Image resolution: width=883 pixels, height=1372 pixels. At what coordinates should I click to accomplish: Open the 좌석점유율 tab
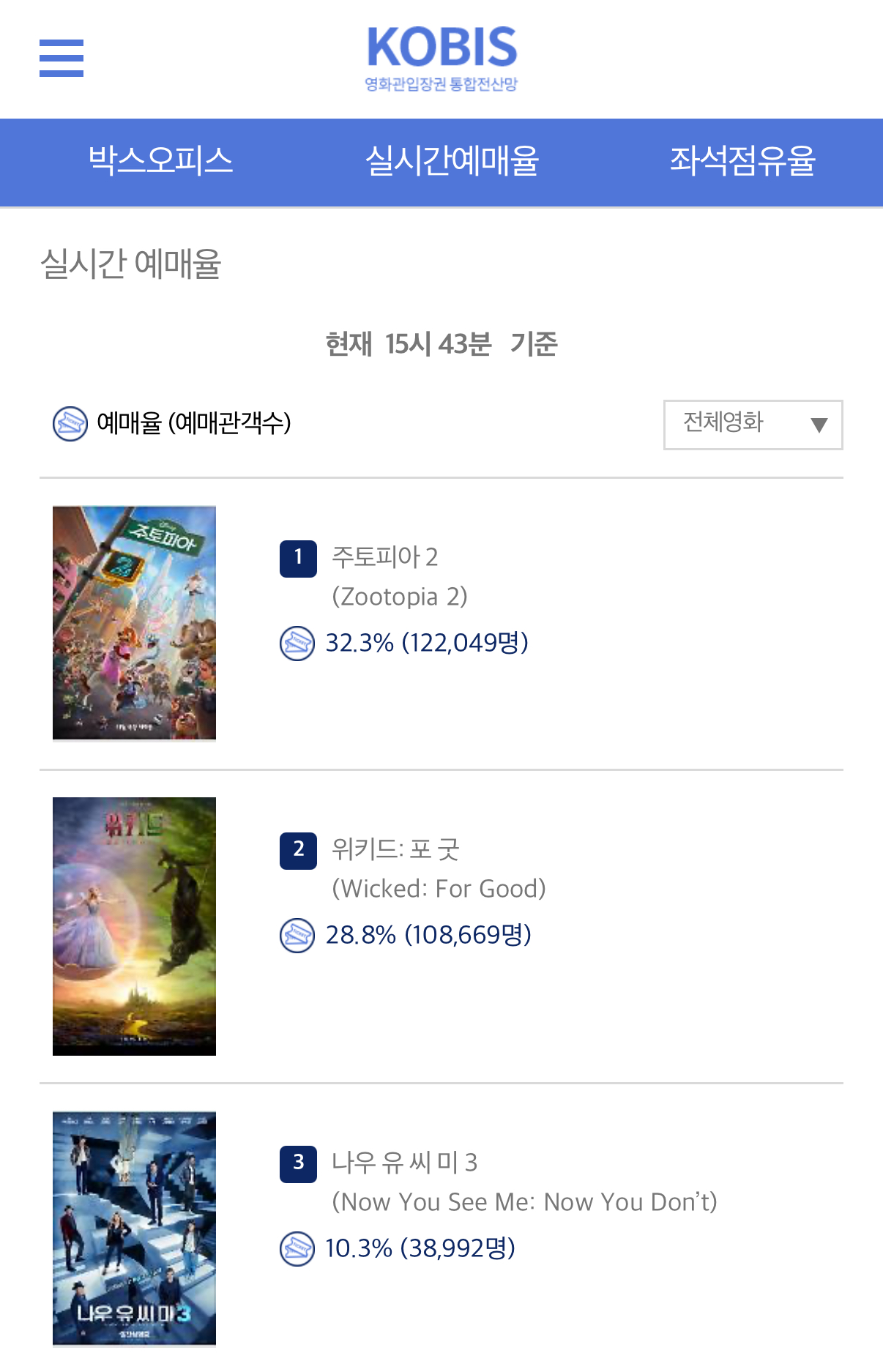743,162
